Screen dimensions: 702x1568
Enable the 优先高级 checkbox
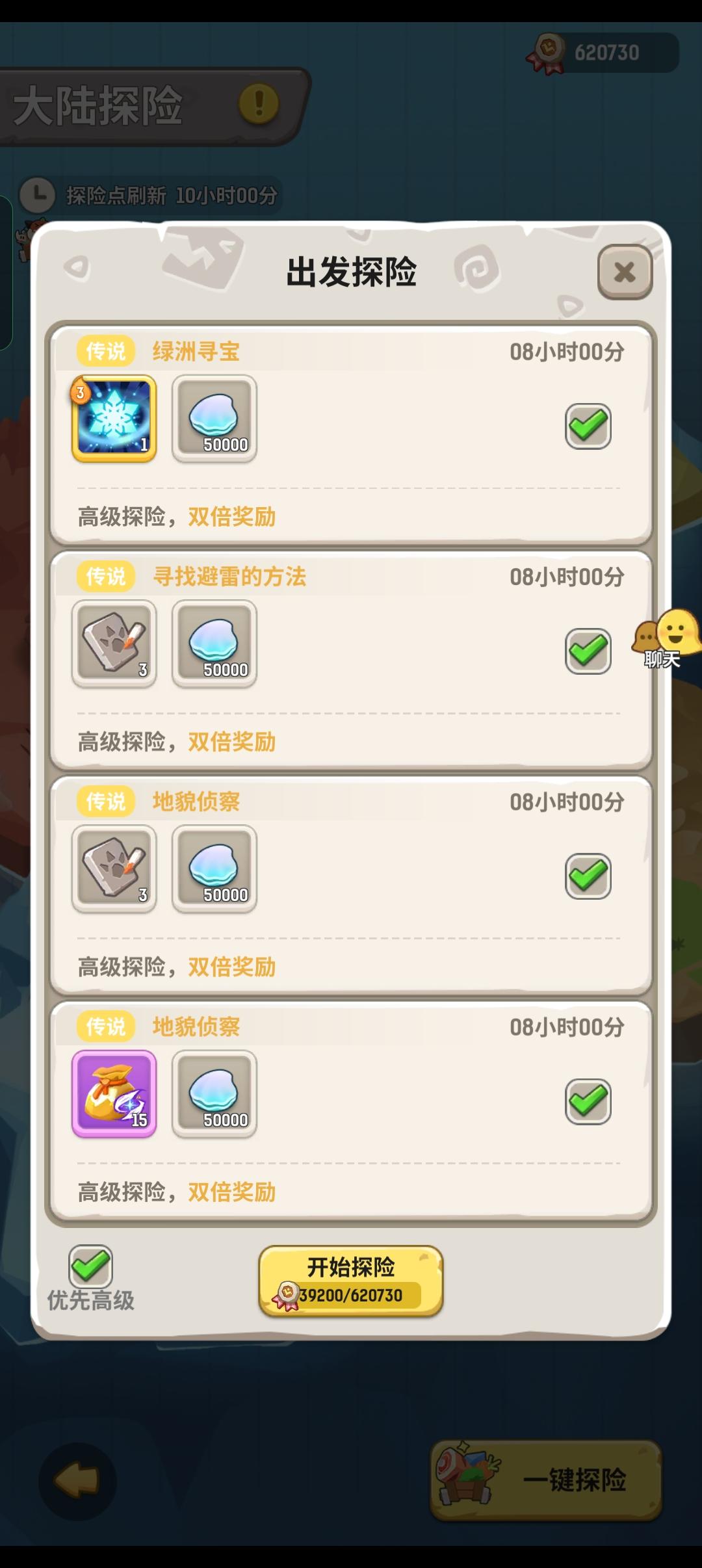(91, 1266)
